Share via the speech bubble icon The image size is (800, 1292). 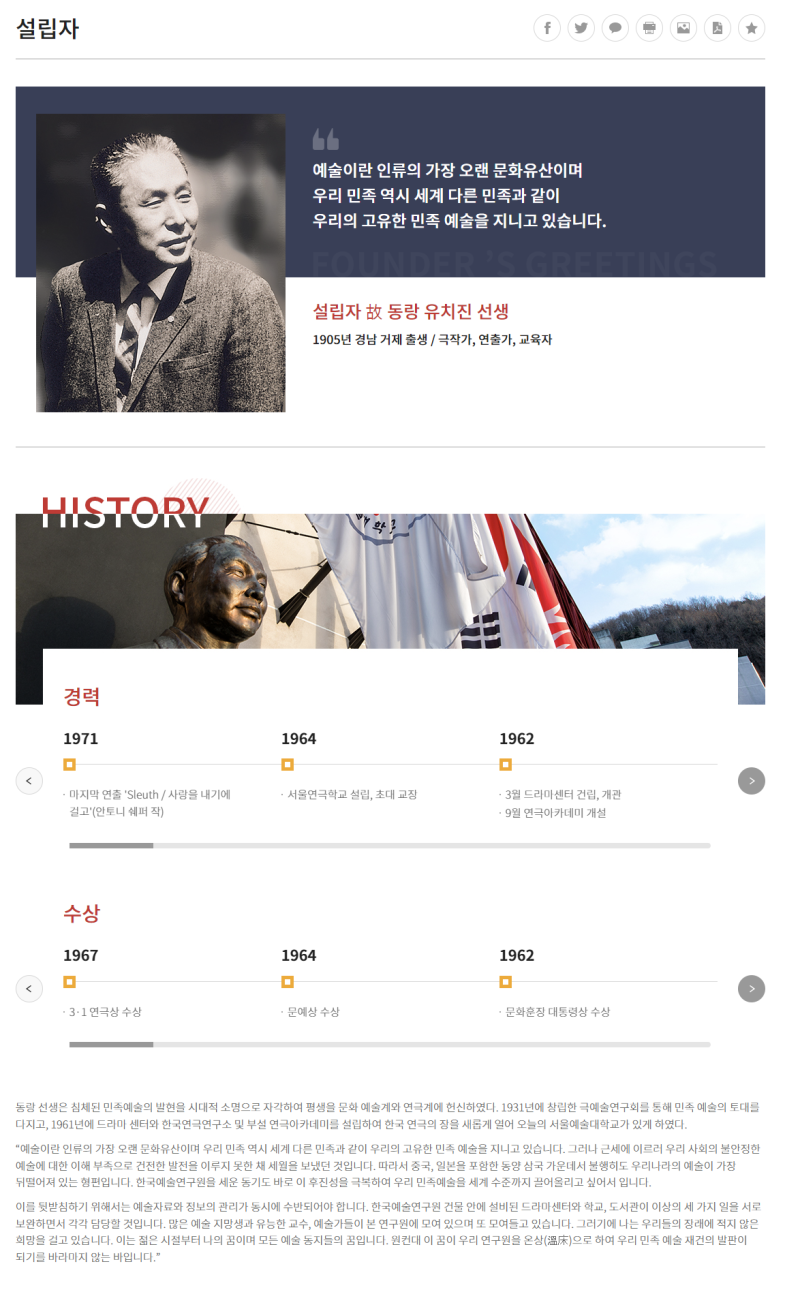[615, 28]
